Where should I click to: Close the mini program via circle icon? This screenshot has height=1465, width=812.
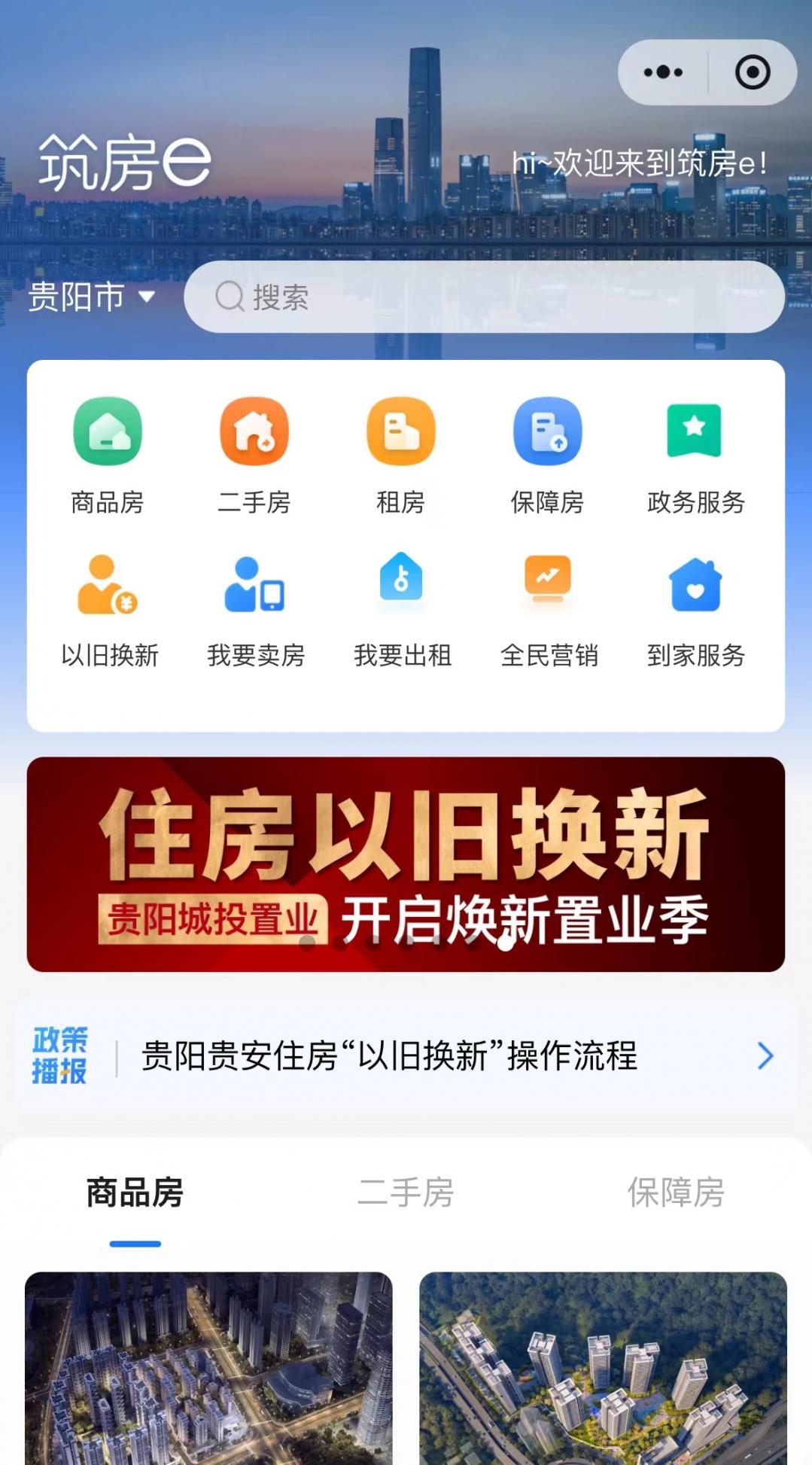[x=752, y=72]
